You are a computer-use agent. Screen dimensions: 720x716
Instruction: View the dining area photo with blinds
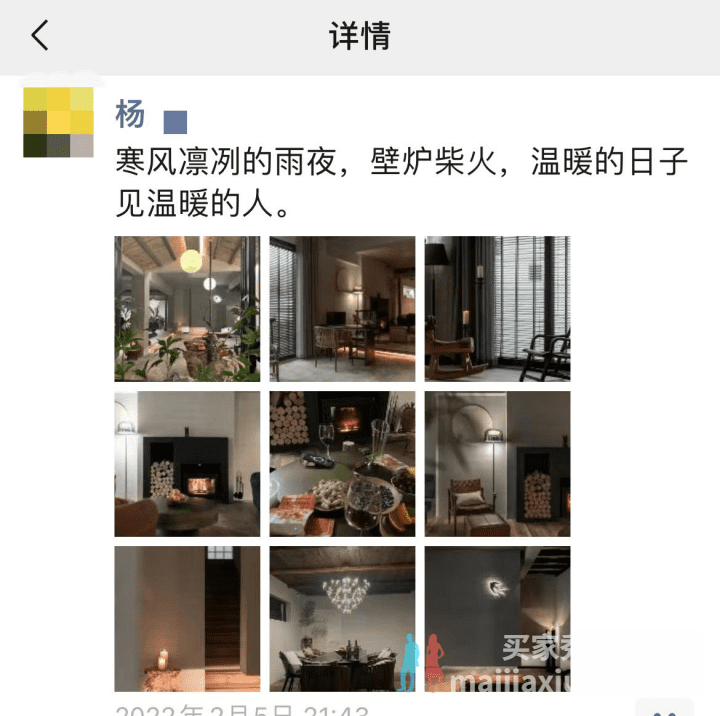pyautogui.click(x=342, y=309)
